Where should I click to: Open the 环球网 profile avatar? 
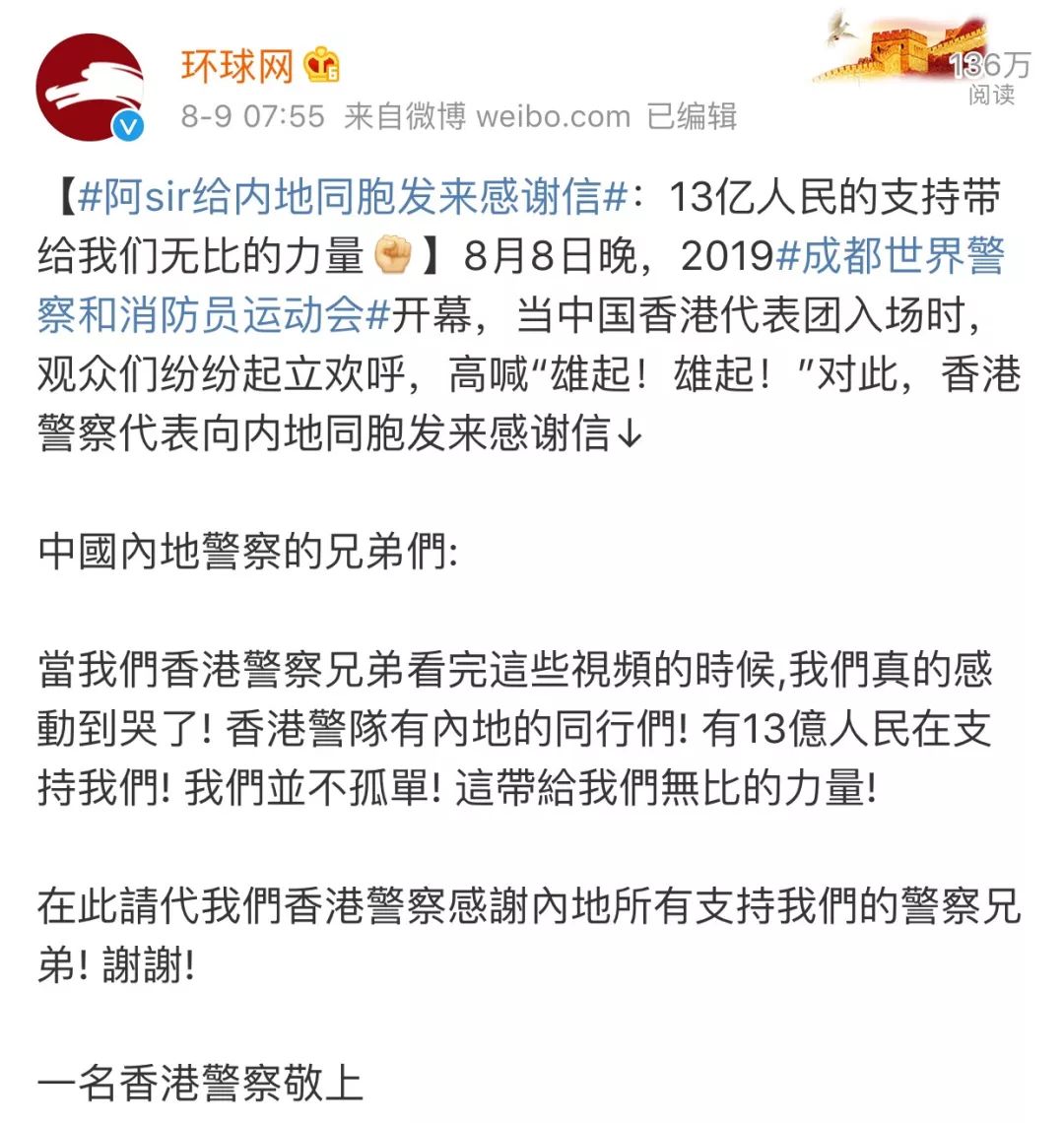(x=90, y=87)
